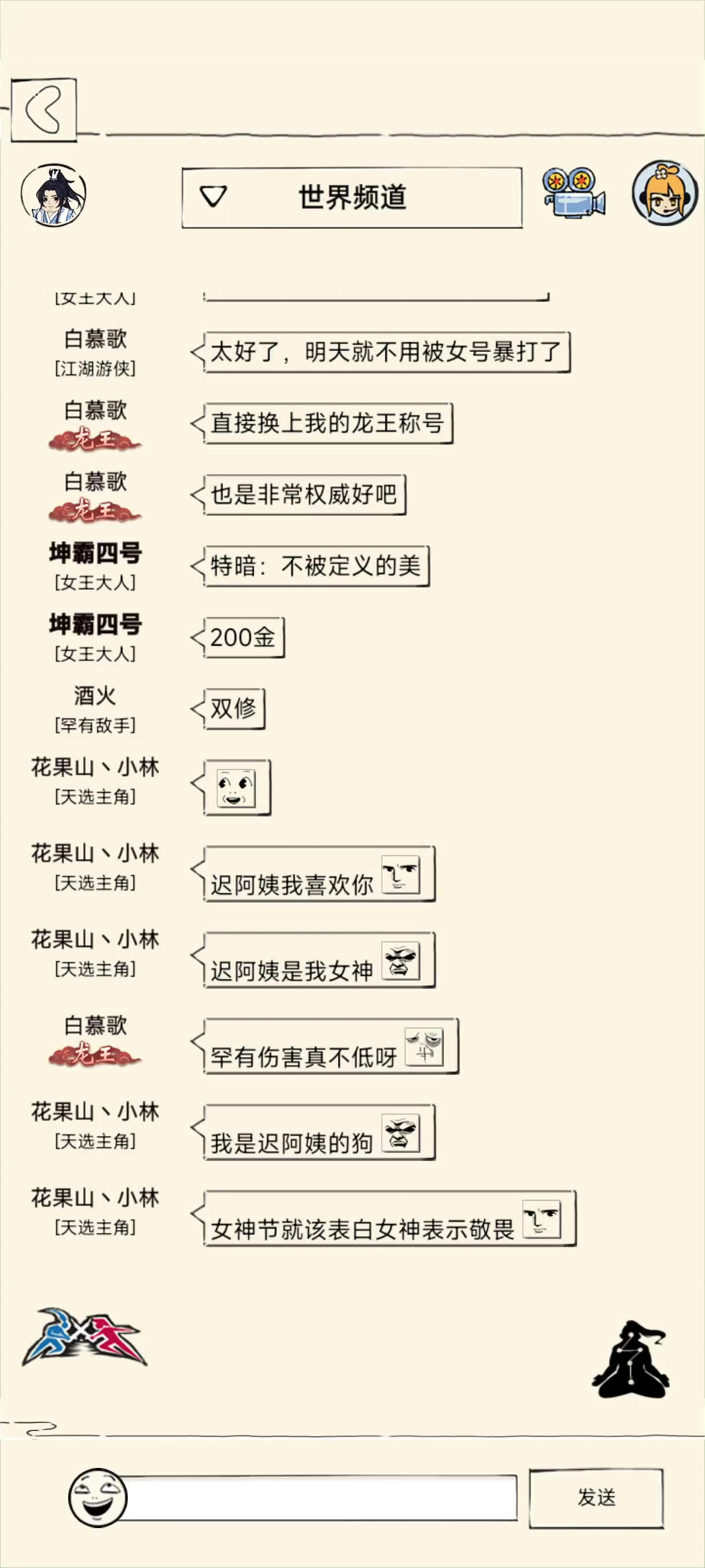This screenshot has height=1568, width=705.
Task: Tap the 发送 send button
Action: 596,1497
